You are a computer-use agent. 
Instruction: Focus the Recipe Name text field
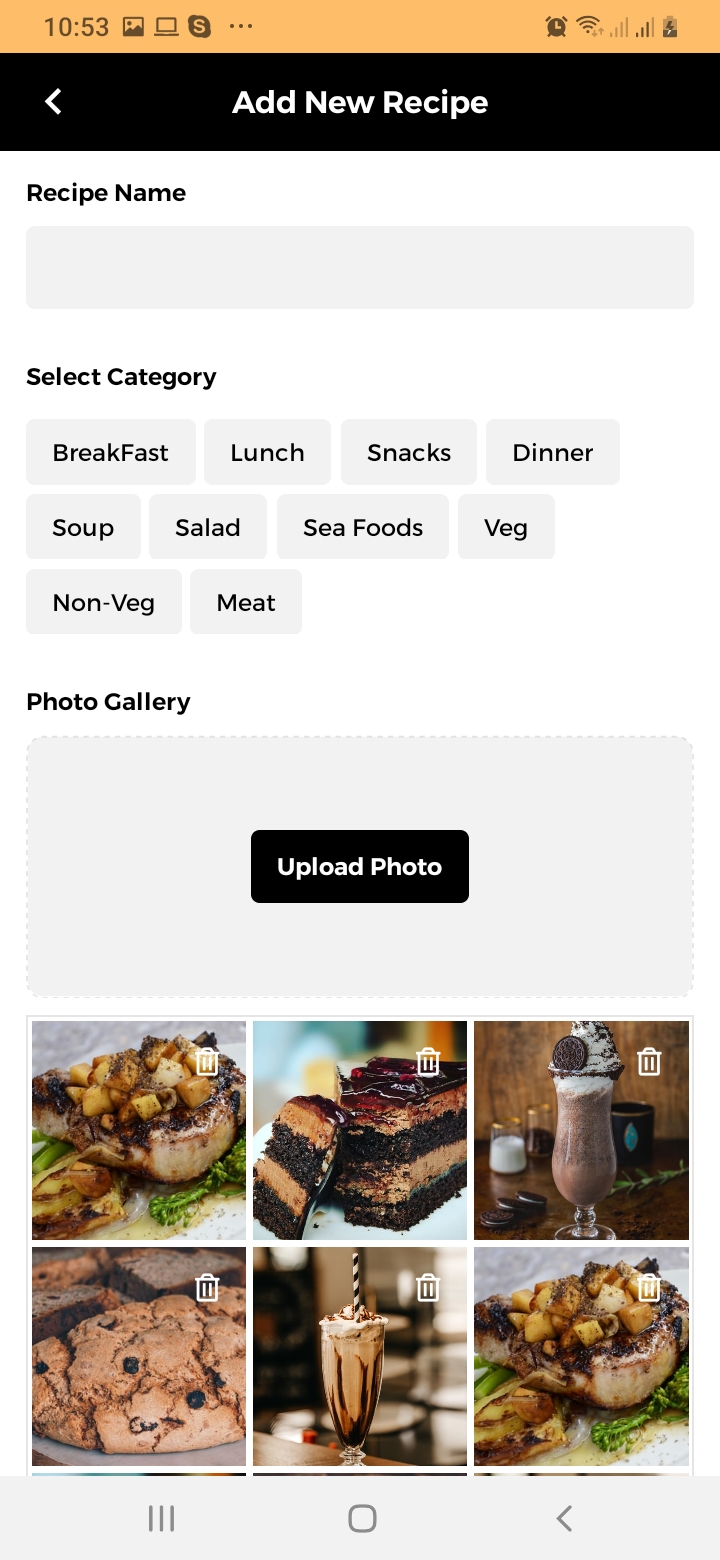click(x=360, y=267)
